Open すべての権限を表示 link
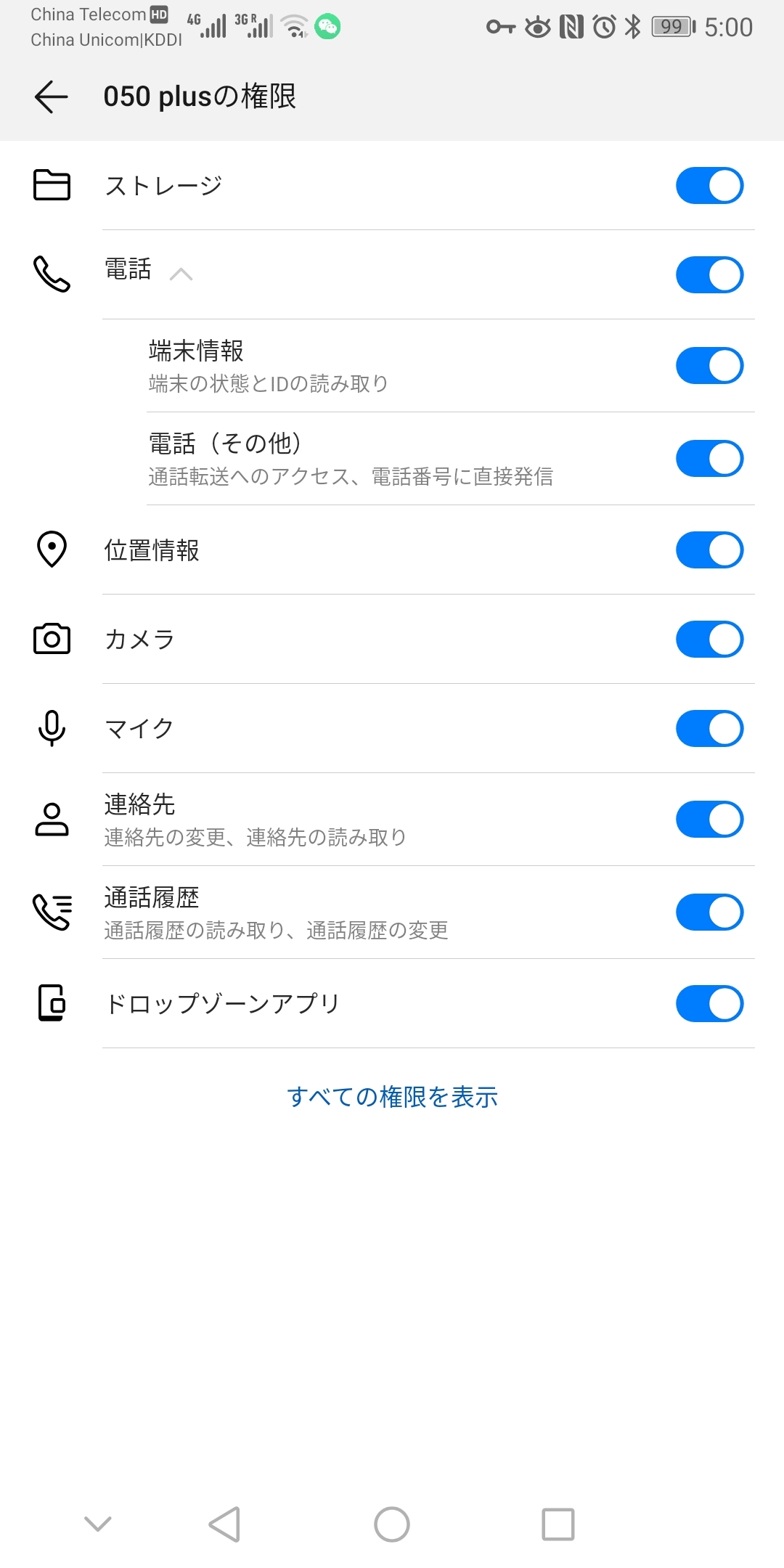 tap(392, 1097)
